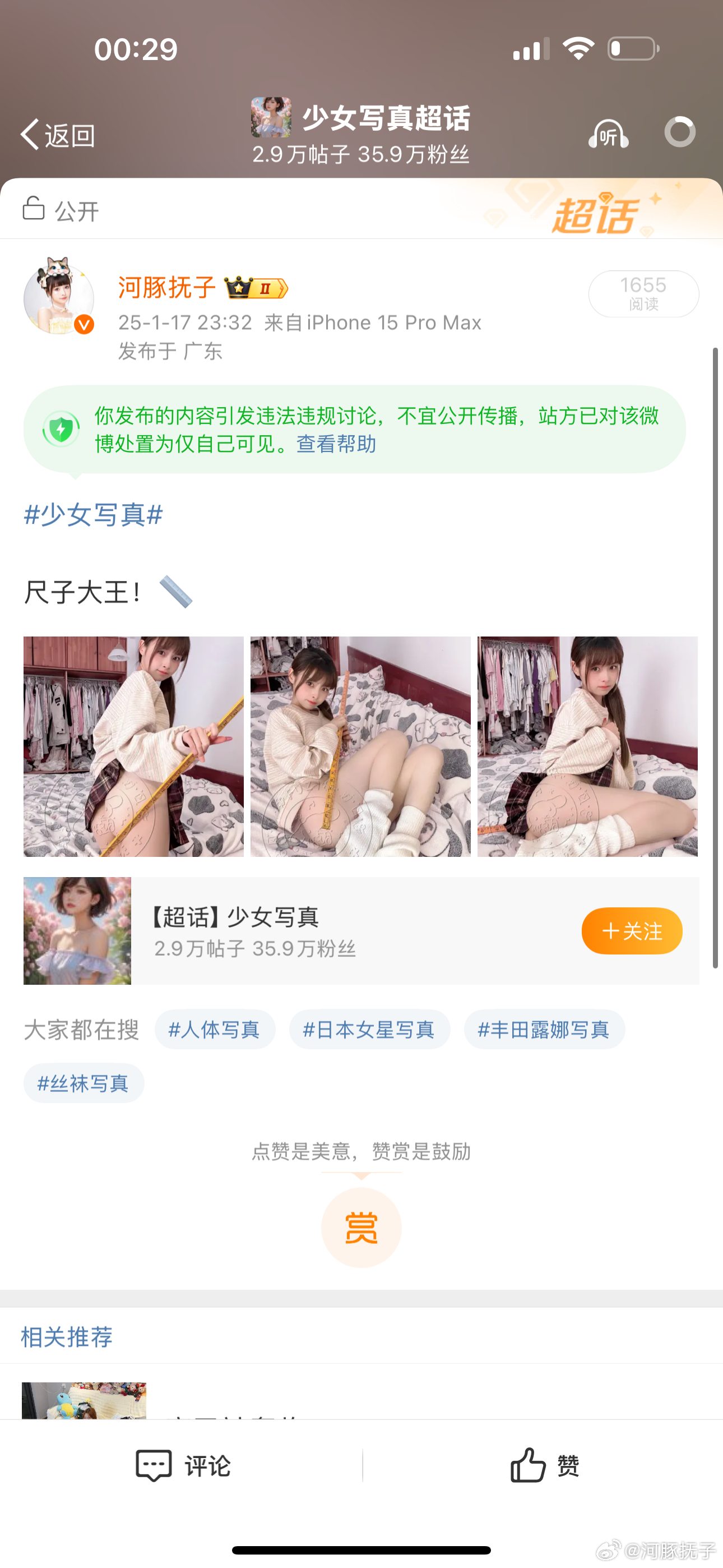
Task: Search the #日本女星写真 chip
Action: 369,1029
